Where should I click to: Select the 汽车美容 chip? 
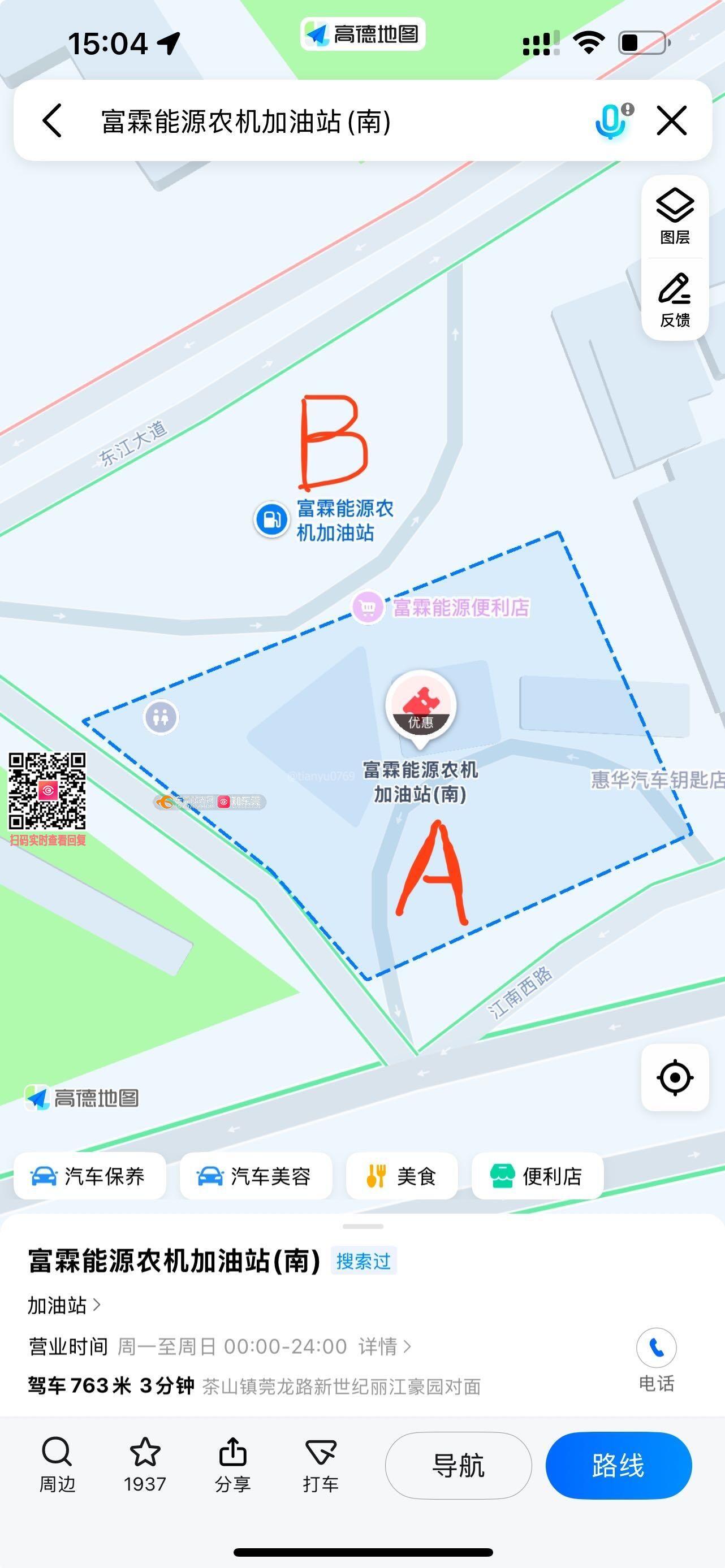coord(255,1176)
